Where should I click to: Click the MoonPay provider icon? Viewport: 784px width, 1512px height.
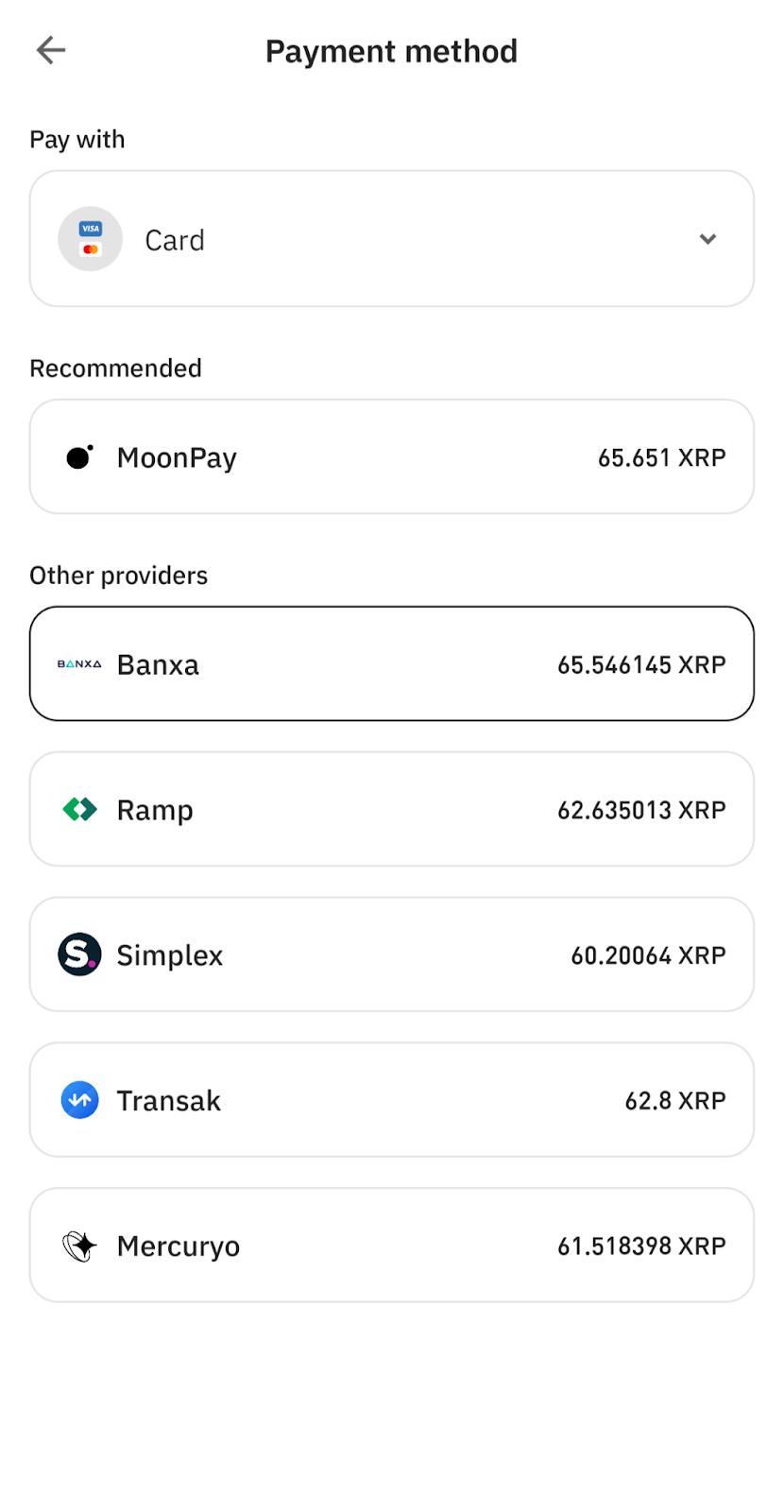click(x=79, y=456)
